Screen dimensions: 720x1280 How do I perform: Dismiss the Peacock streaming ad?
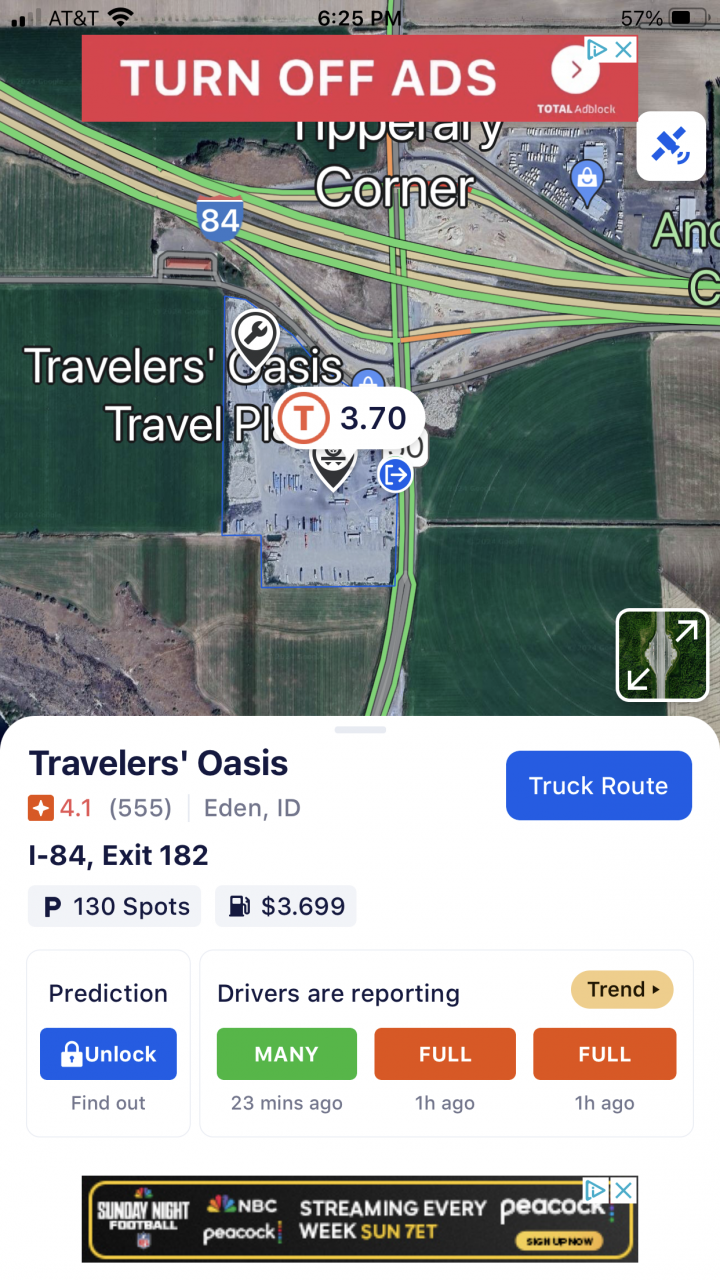click(624, 1190)
